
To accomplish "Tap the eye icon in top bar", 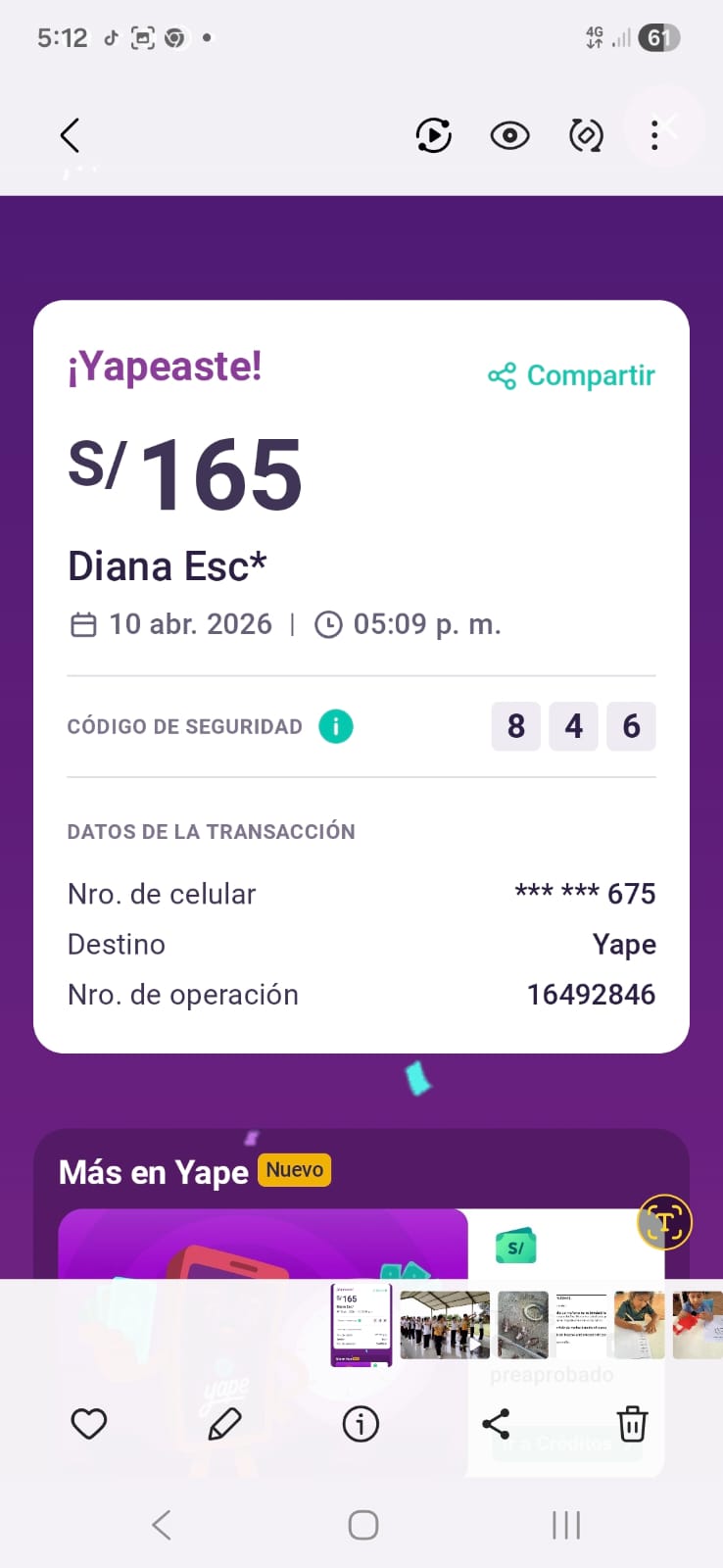I will click(x=509, y=135).
